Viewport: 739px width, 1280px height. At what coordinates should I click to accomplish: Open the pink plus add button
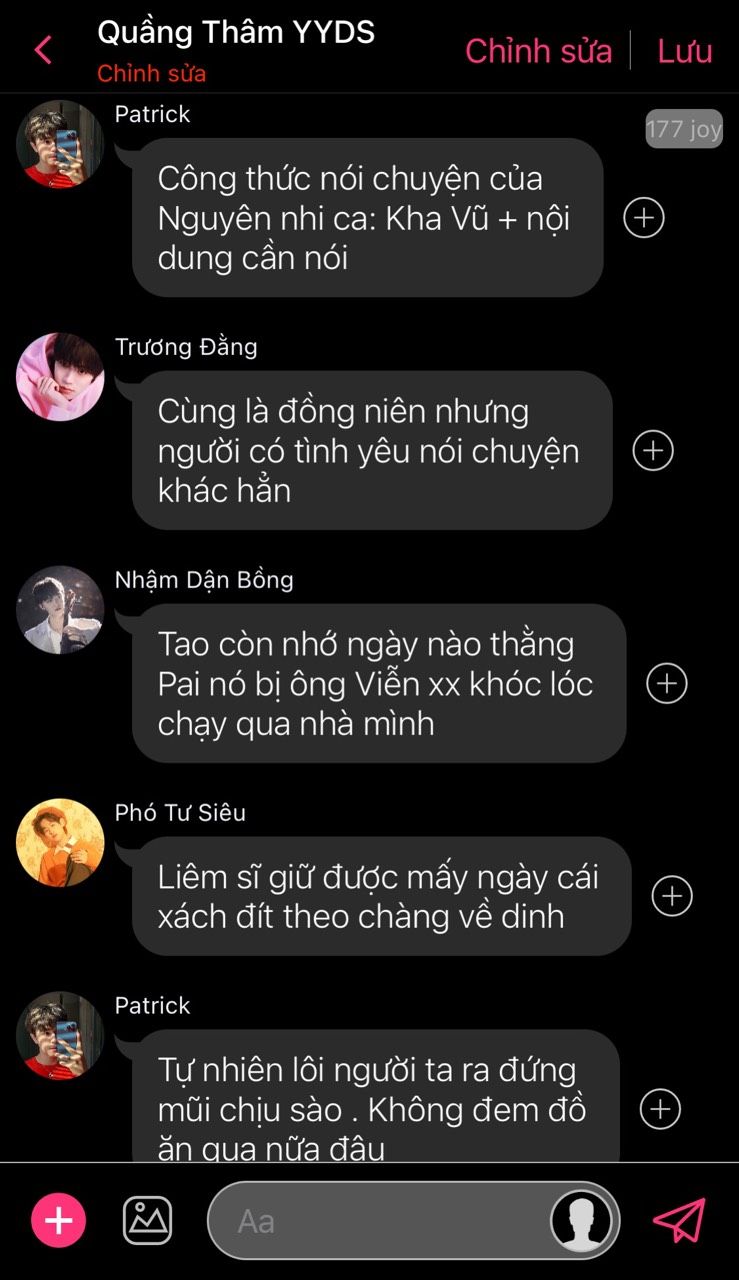click(59, 1221)
